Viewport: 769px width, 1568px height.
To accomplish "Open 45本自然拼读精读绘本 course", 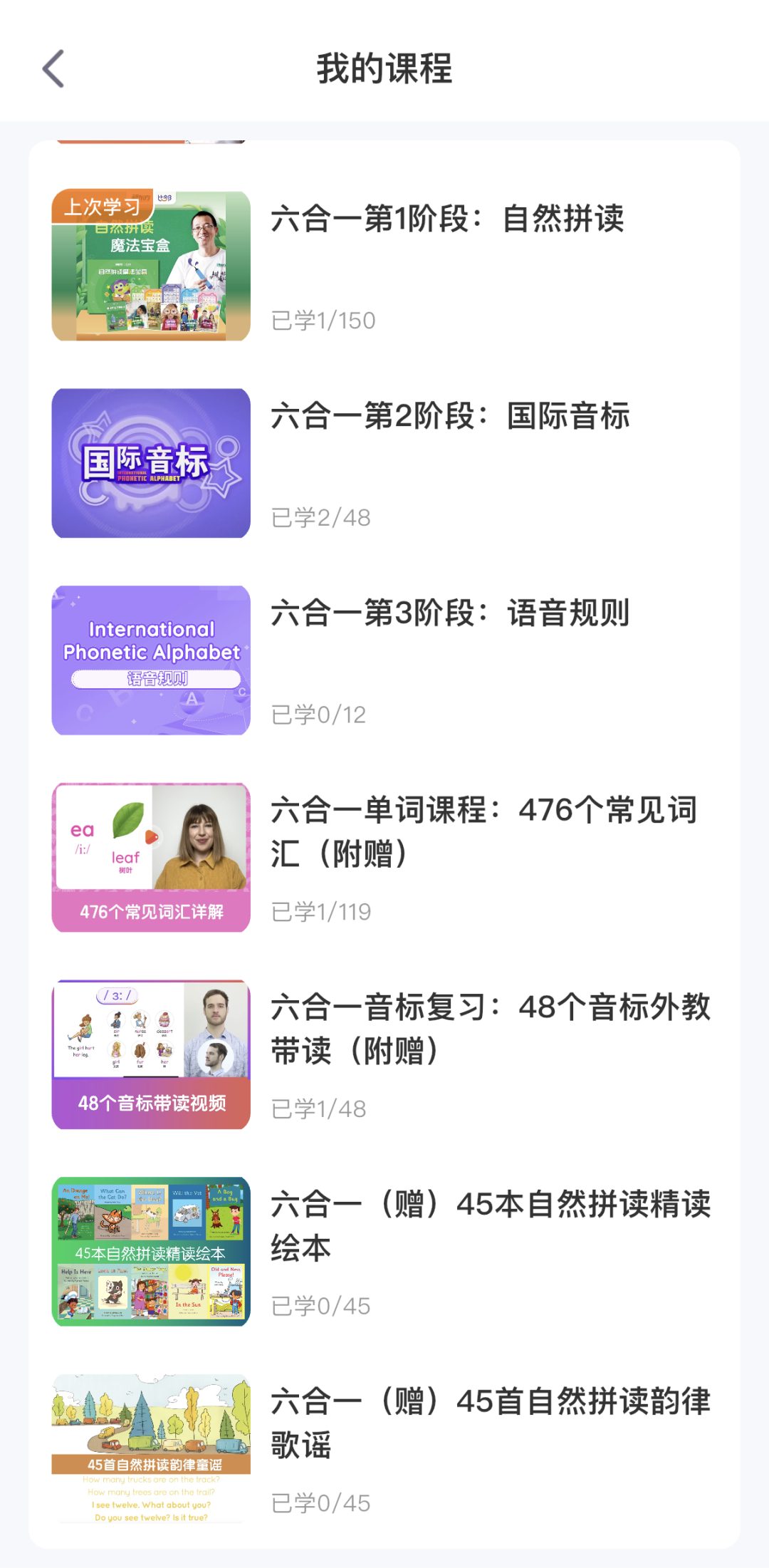I will 490,1226.
